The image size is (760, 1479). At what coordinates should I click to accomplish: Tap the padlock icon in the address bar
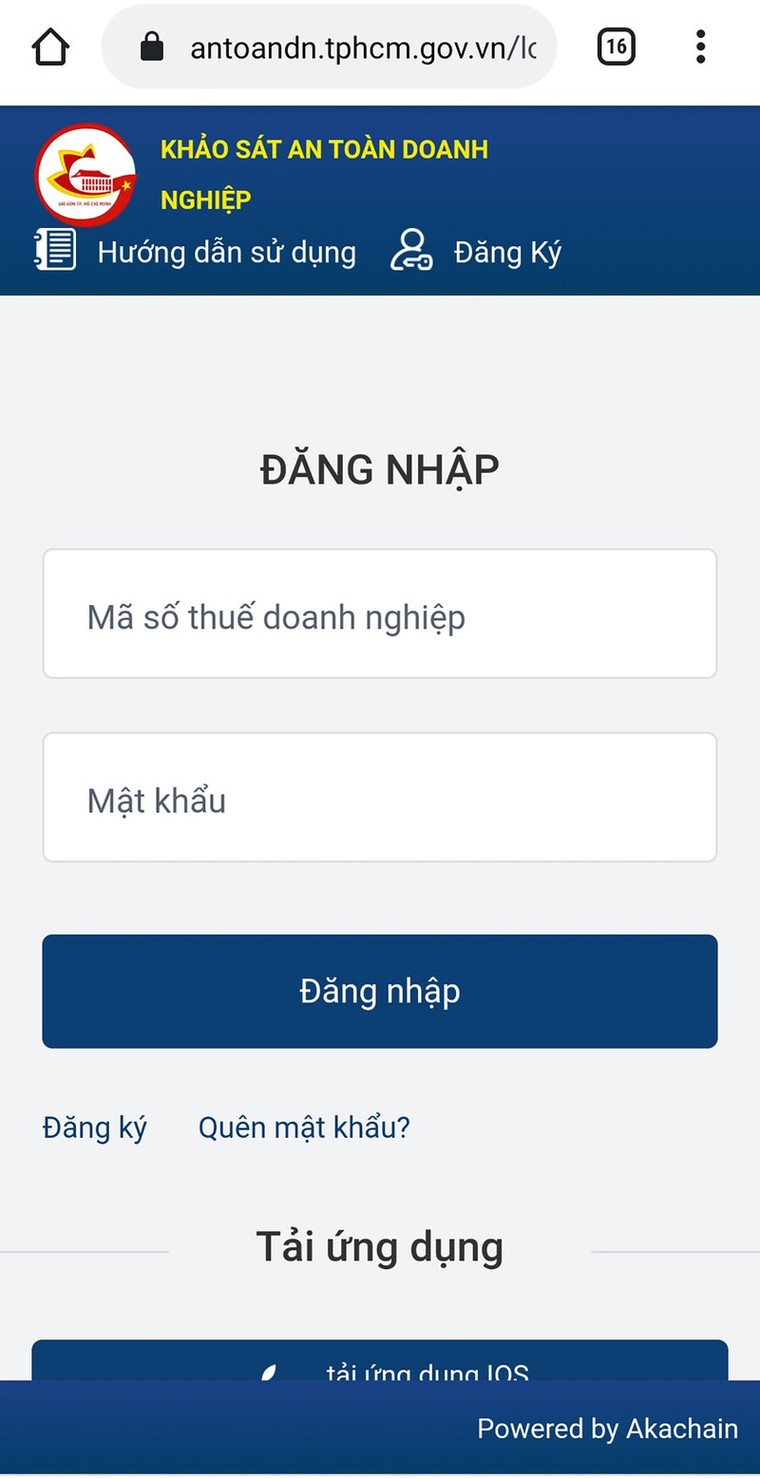point(150,46)
